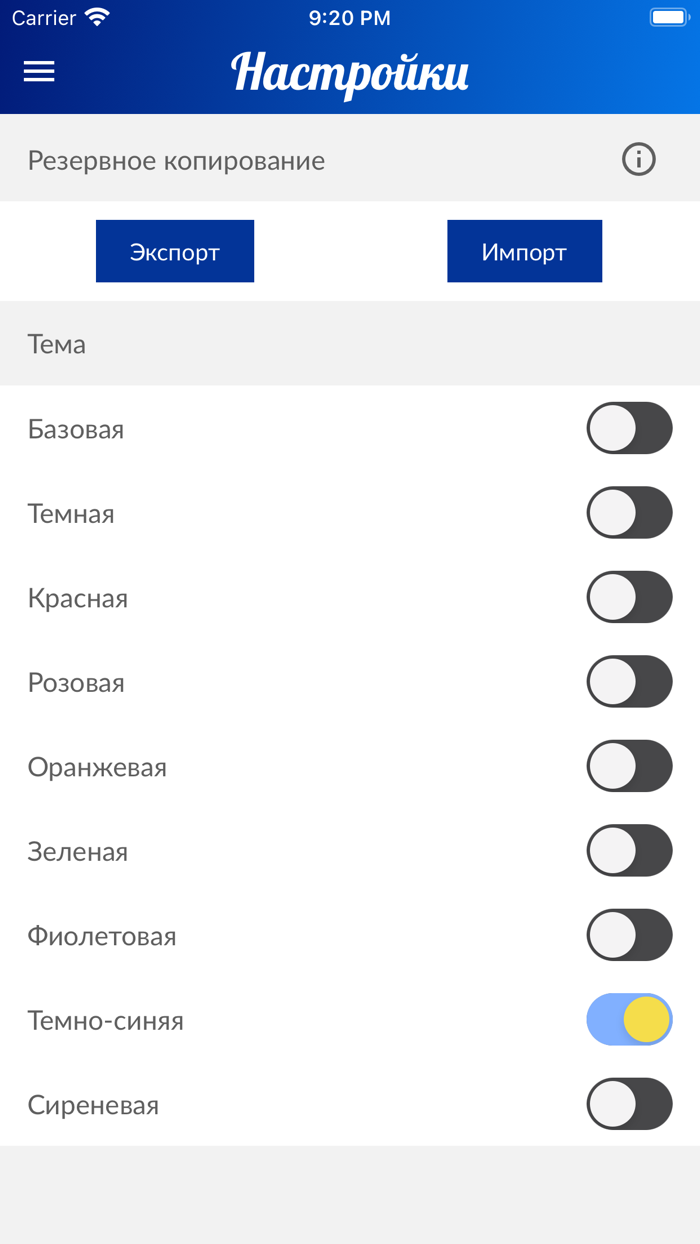Open the hamburger menu
This screenshot has height=1244, width=700.
(x=39, y=71)
